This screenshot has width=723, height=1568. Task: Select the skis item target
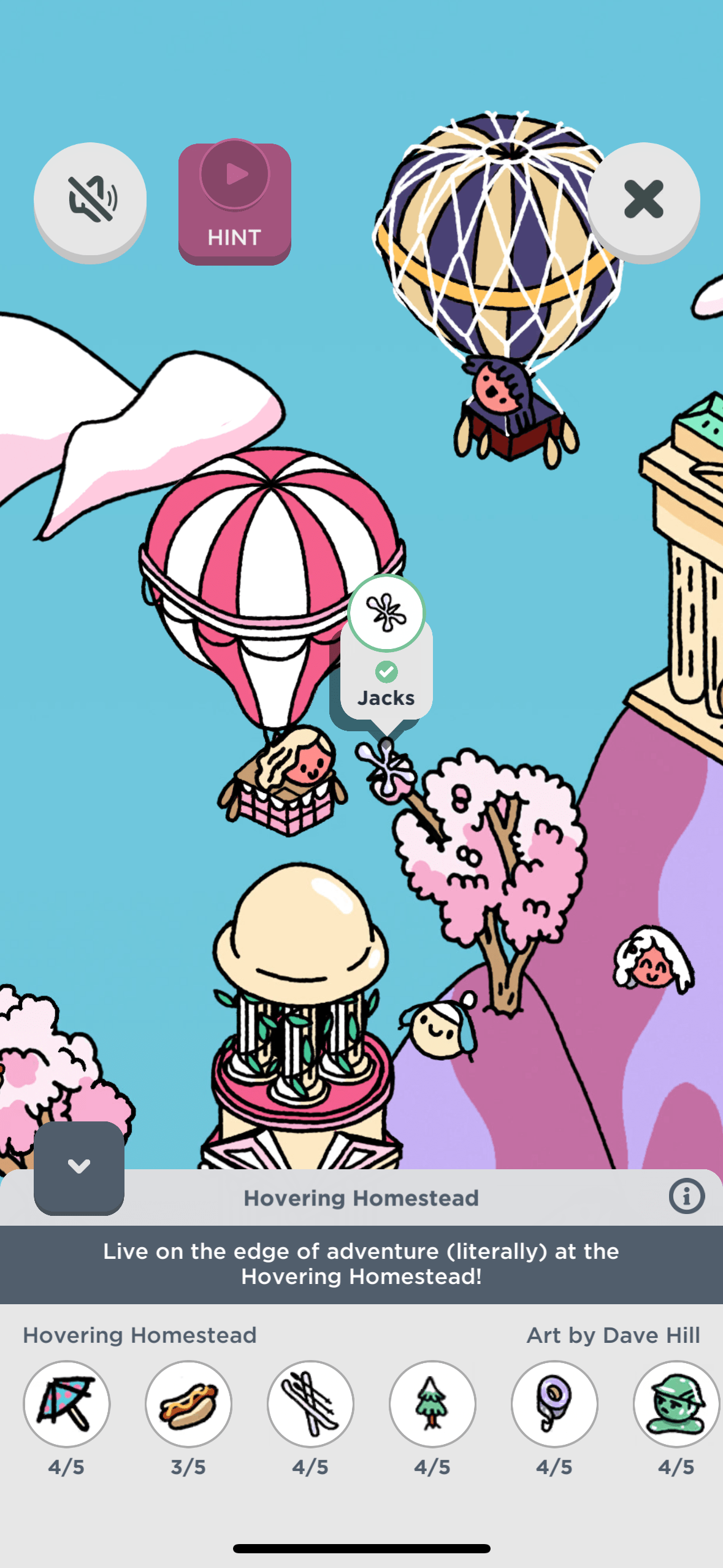click(310, 1404)
